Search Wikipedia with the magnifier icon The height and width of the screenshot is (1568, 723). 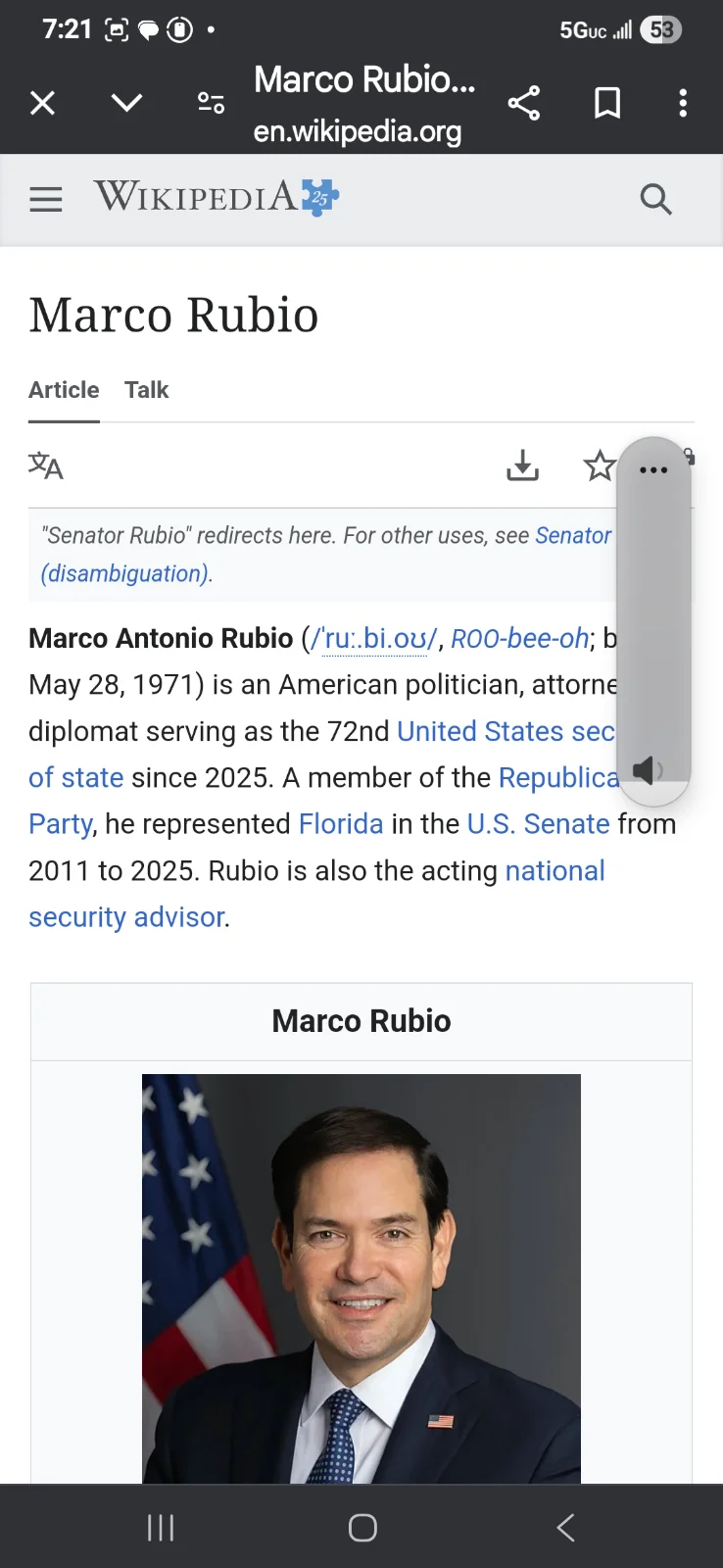tap(655, 200)
